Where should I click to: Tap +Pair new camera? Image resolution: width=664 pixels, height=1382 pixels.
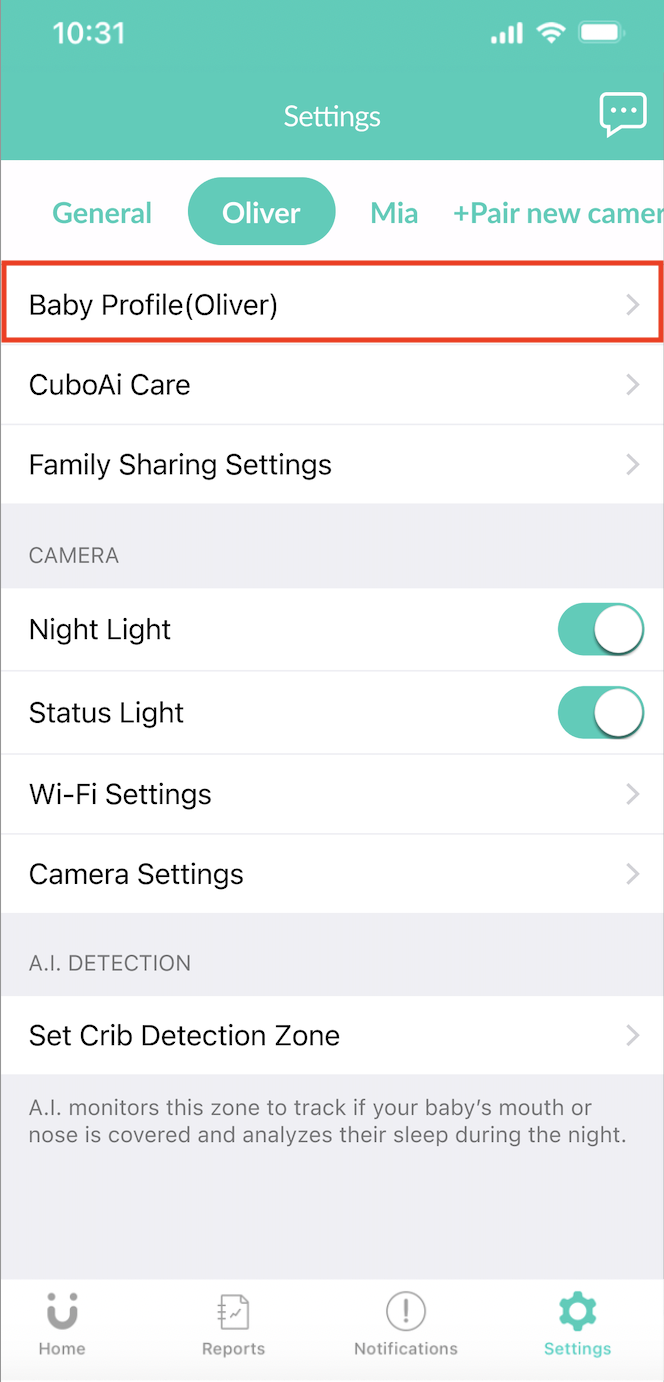click(x=556, y=213)
